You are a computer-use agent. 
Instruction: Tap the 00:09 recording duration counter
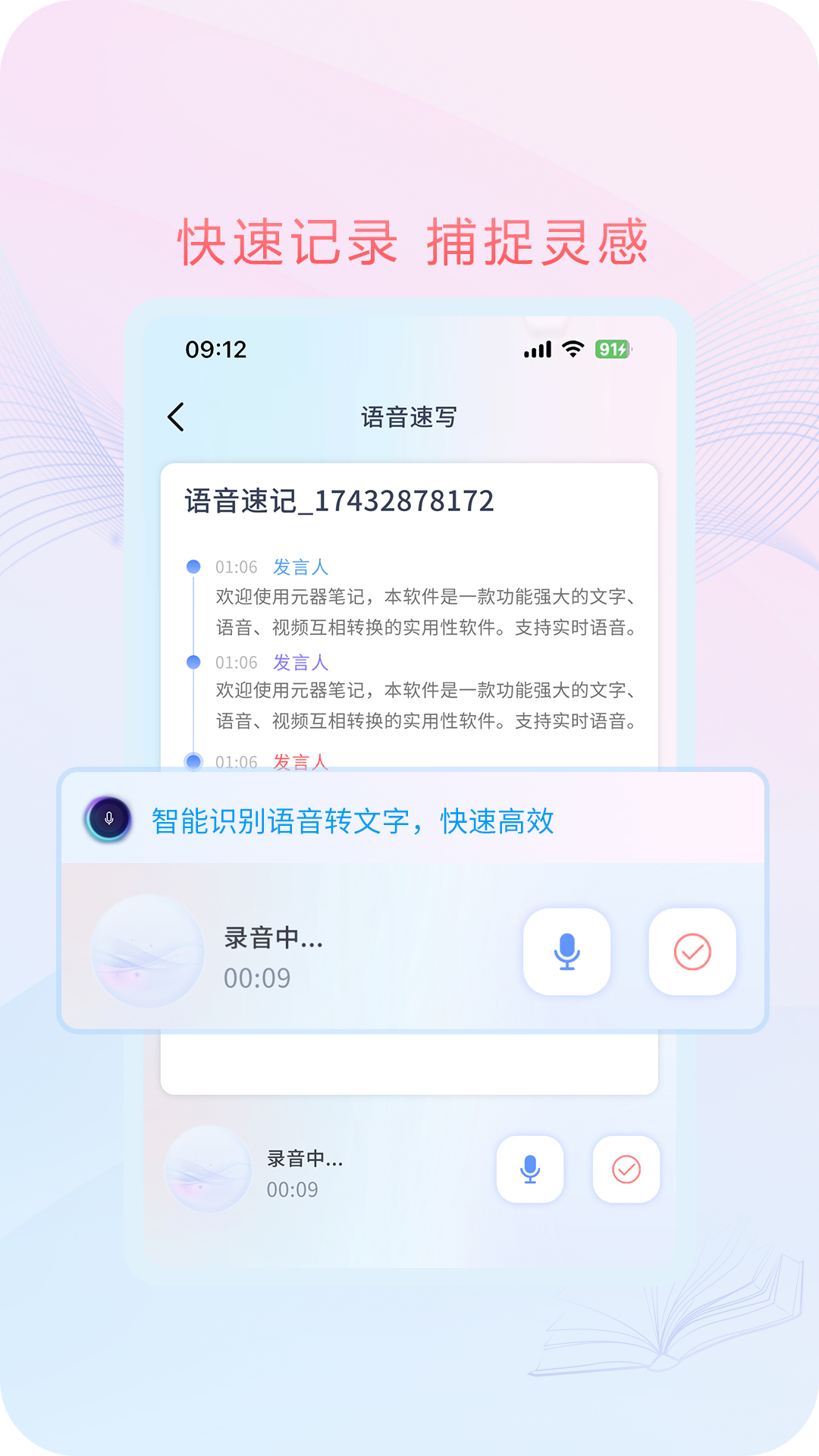tap(258, 979)
